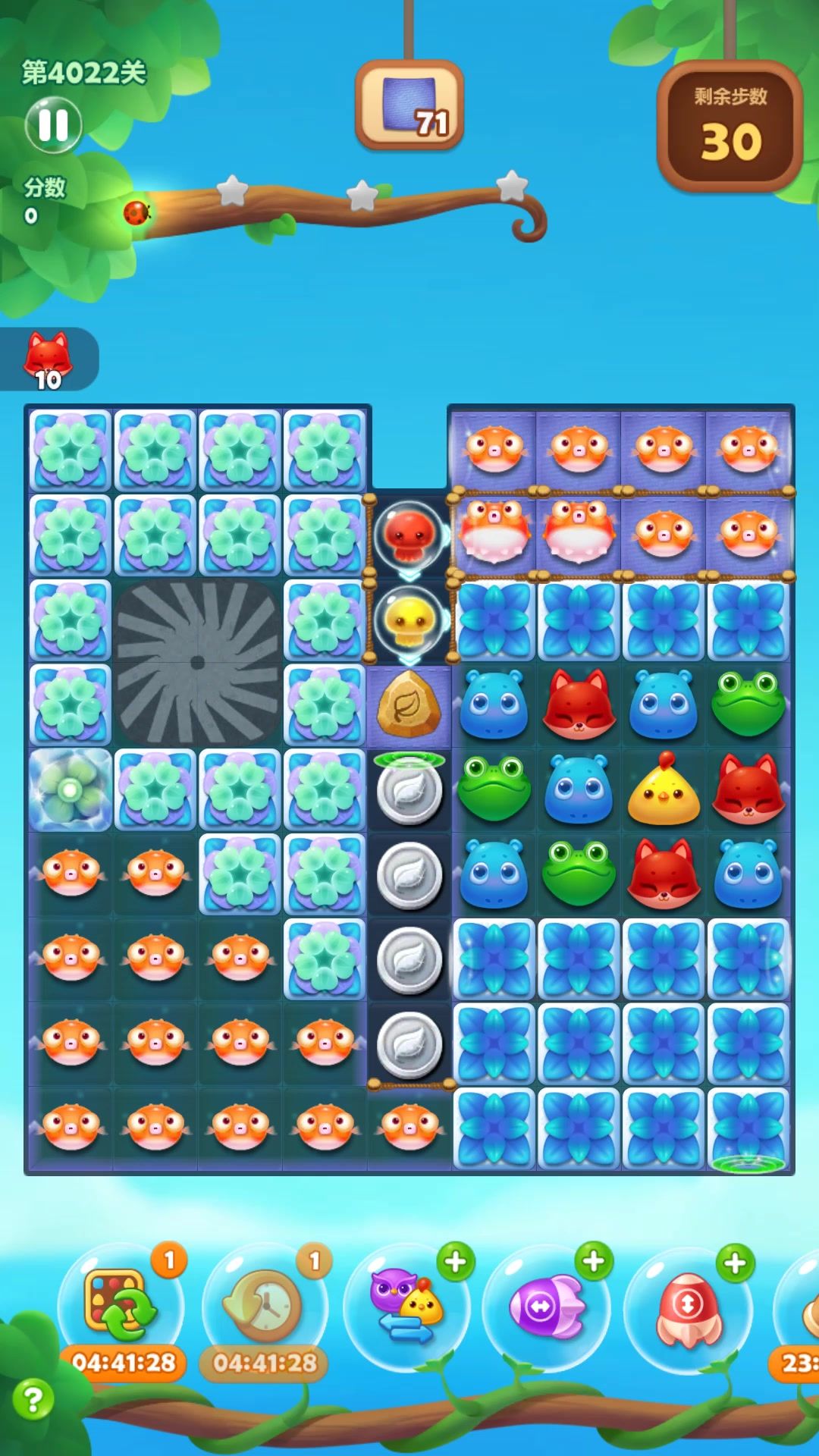Open the help question mark
The width and height of the screenshot is (819, 1456).
pos(33,1399)
